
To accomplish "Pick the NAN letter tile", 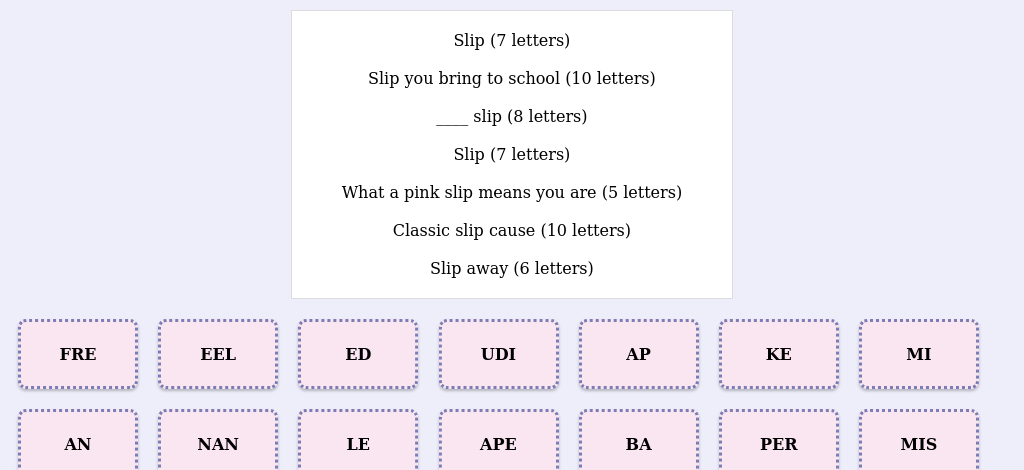I will click(x=218, y=441).
